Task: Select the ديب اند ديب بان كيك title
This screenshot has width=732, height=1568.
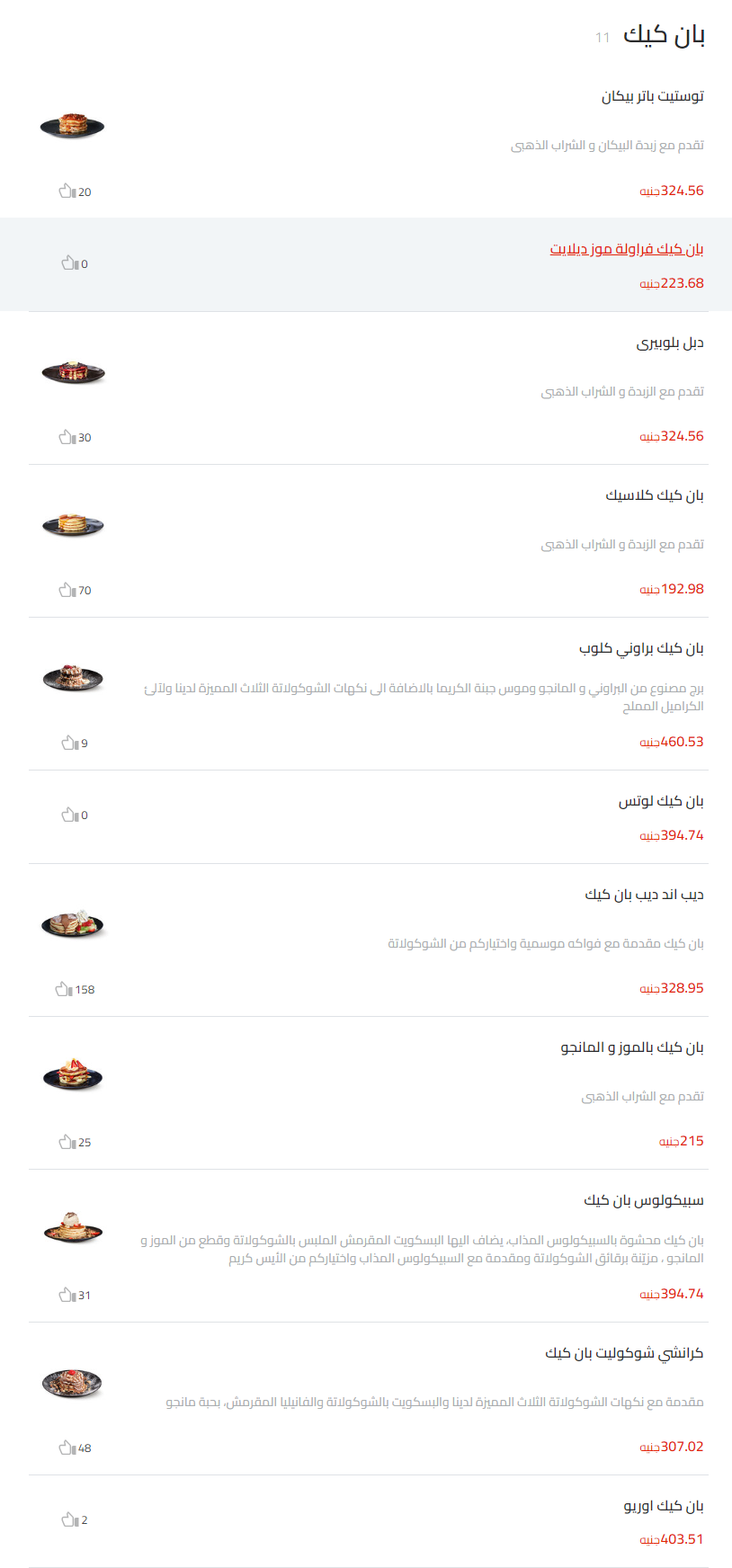Action: [x=645, y=893]
